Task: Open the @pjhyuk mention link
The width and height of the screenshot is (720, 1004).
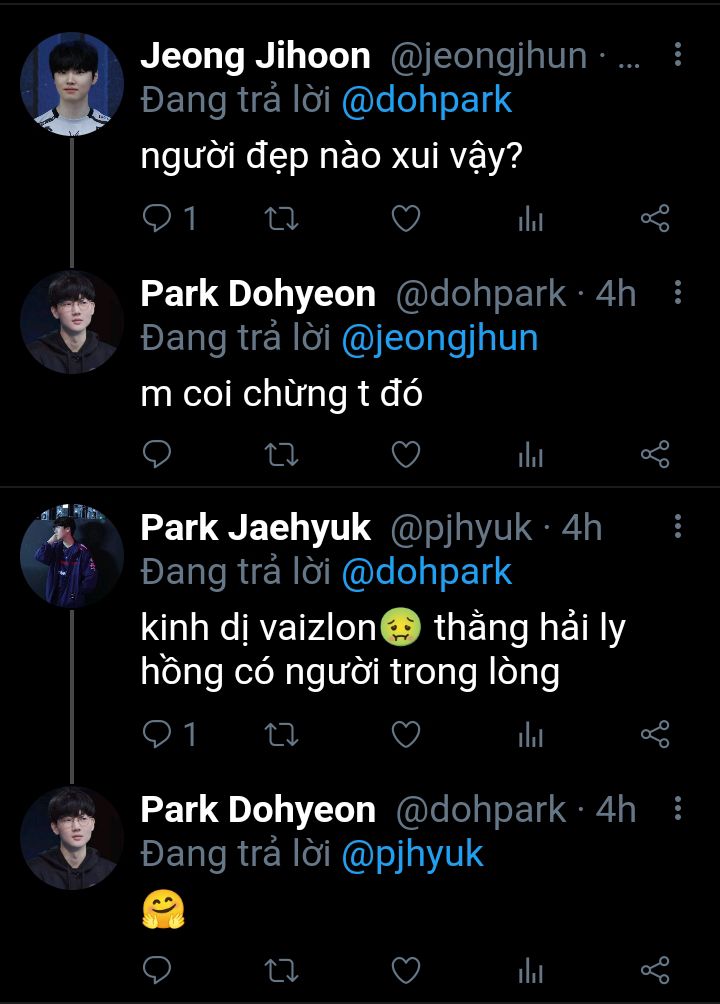Action: click(x=412, y=854)
